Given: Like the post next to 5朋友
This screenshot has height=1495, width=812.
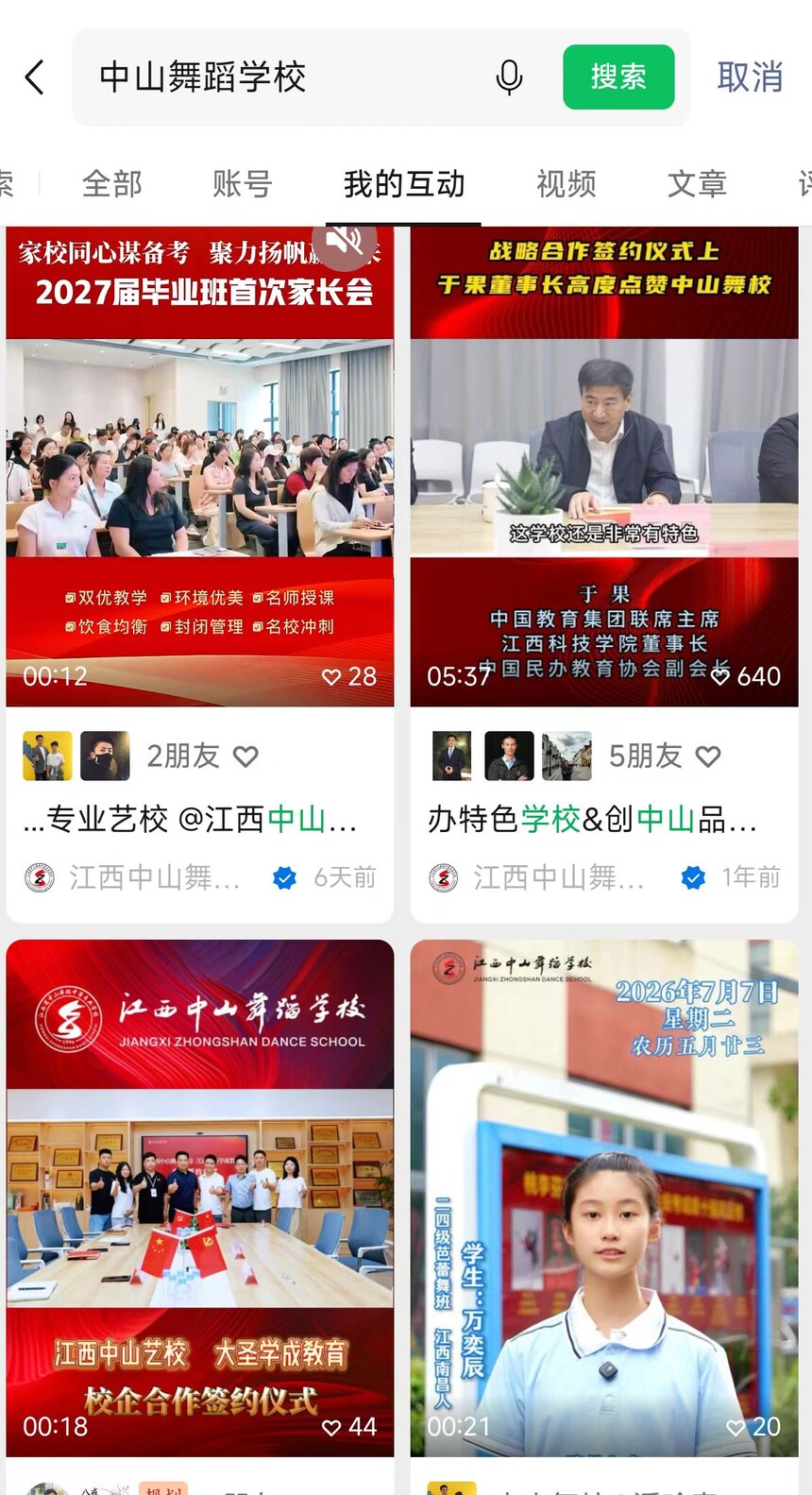Looking at the screenshot, I should [708, 756].
